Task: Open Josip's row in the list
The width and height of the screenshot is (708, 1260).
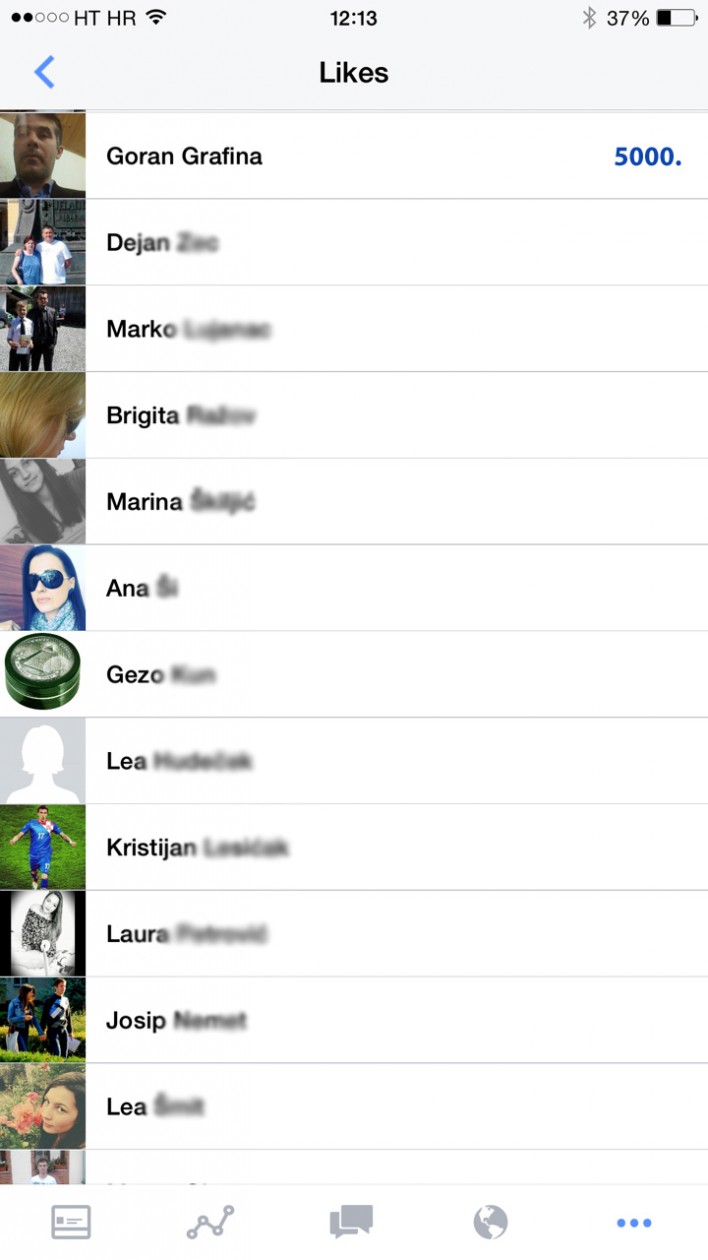Action: (x=354, y=1020)
